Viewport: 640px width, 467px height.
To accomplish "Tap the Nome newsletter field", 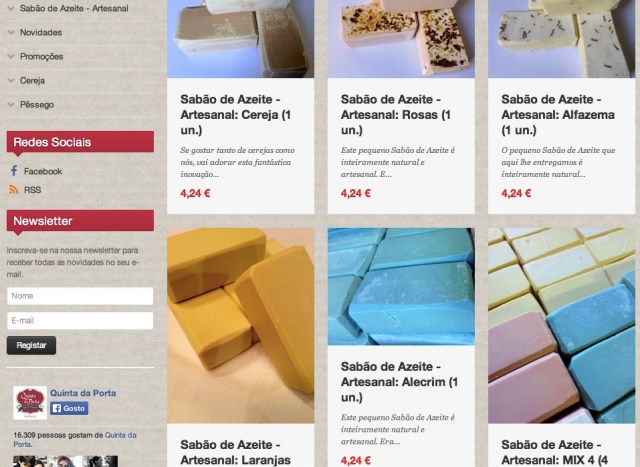I will (80, 296).
